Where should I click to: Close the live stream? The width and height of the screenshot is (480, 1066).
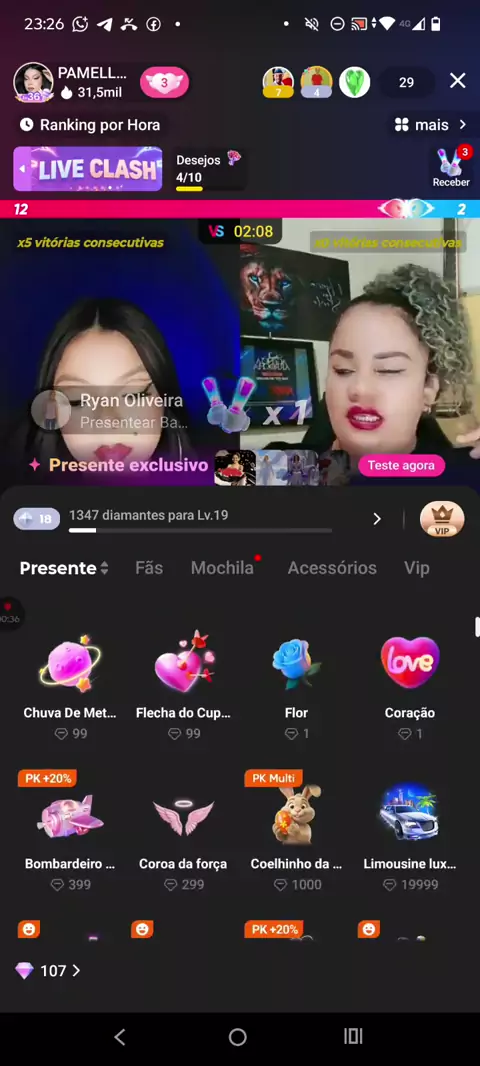point(458,81)
